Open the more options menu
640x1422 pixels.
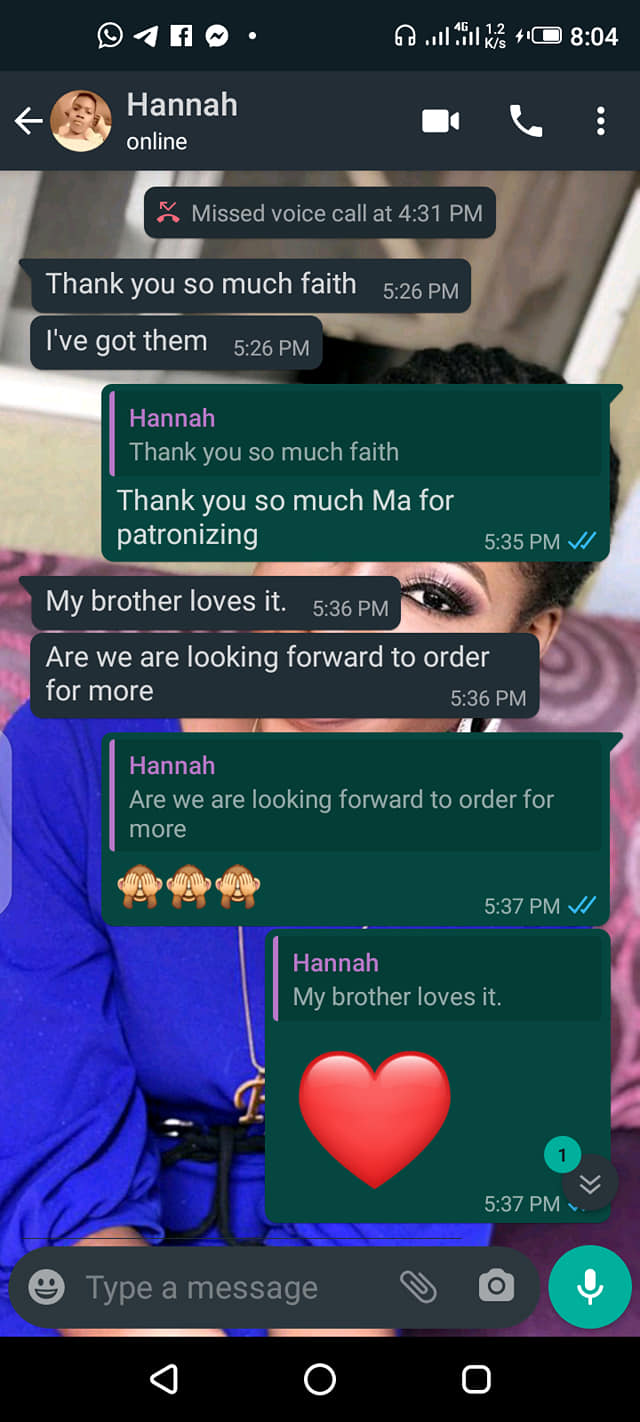[600, 121]
